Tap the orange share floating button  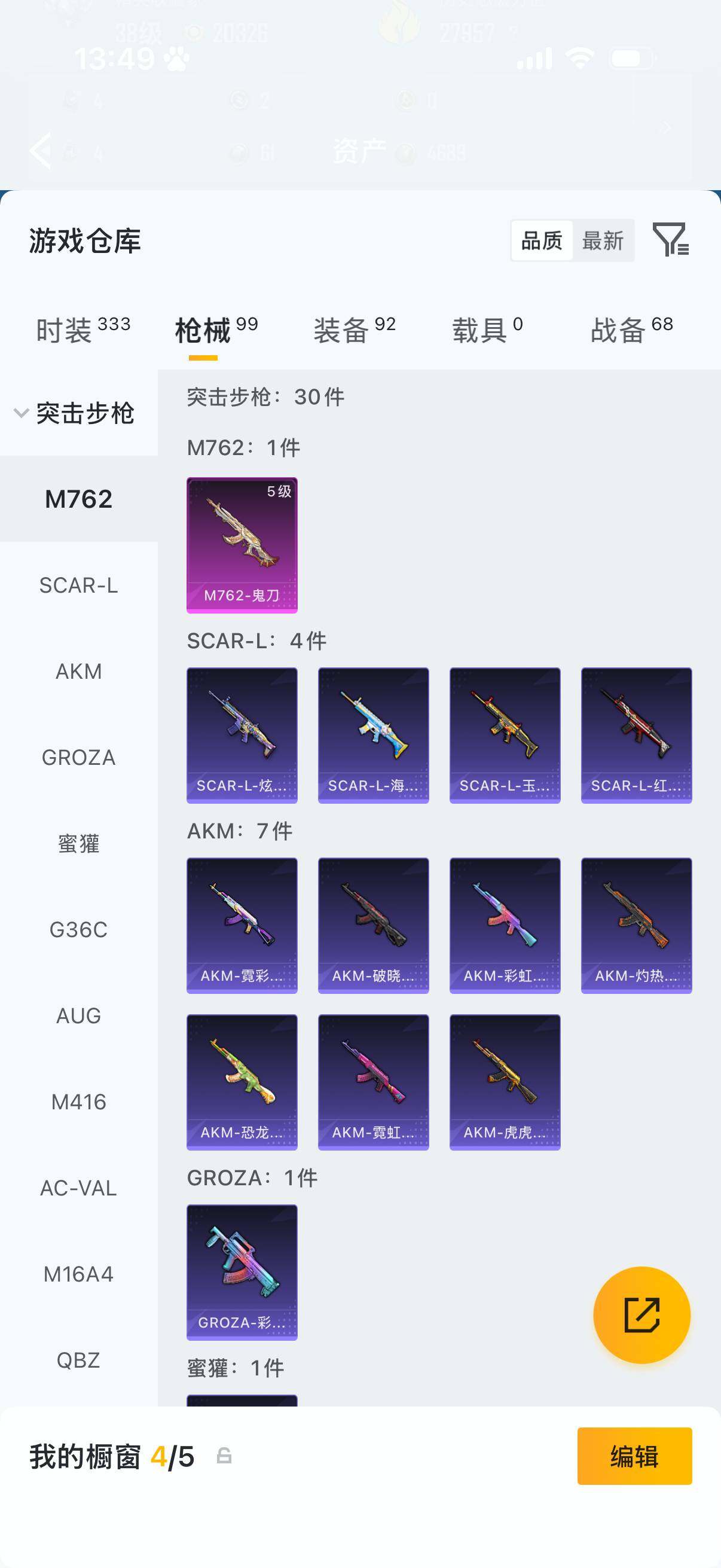641,1315
